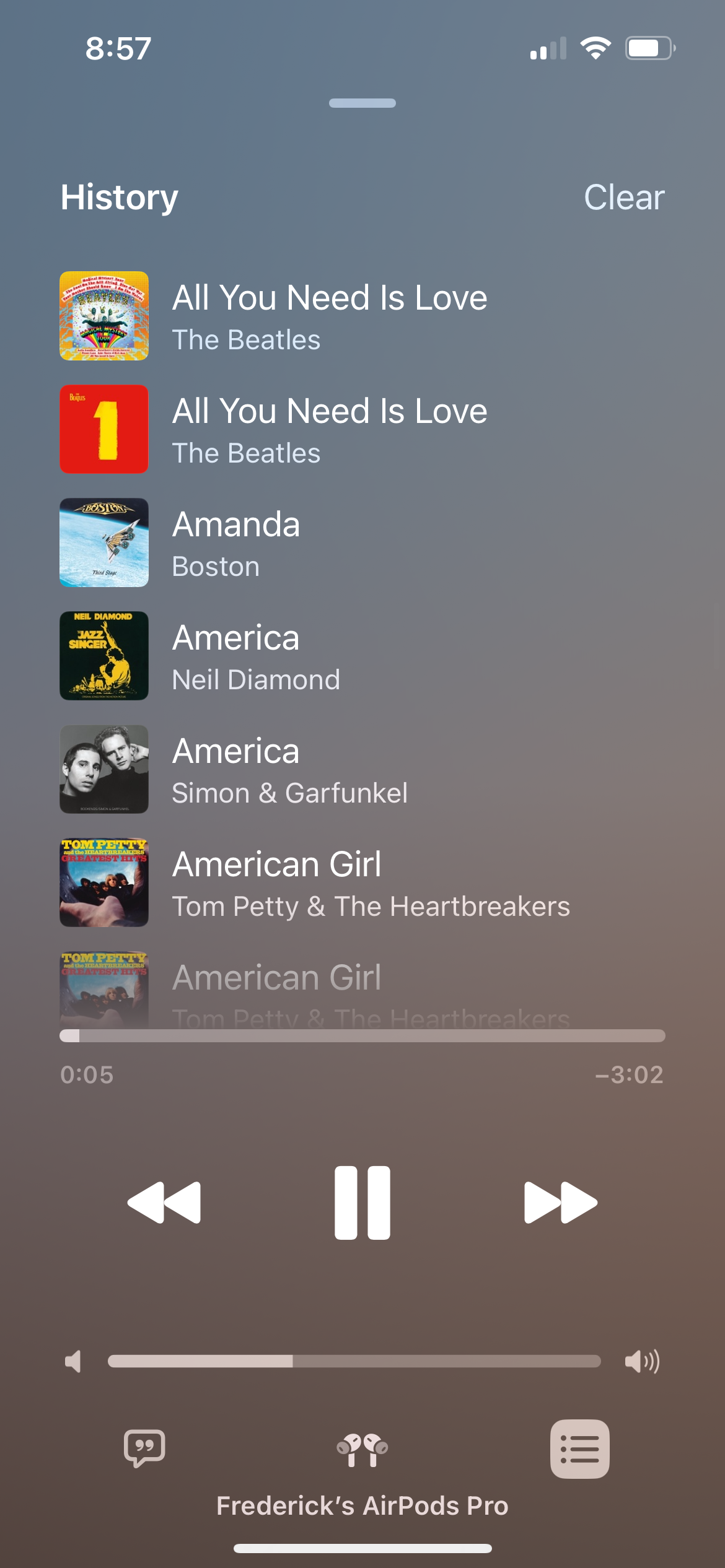Close the queue list view

point(579,1448)
